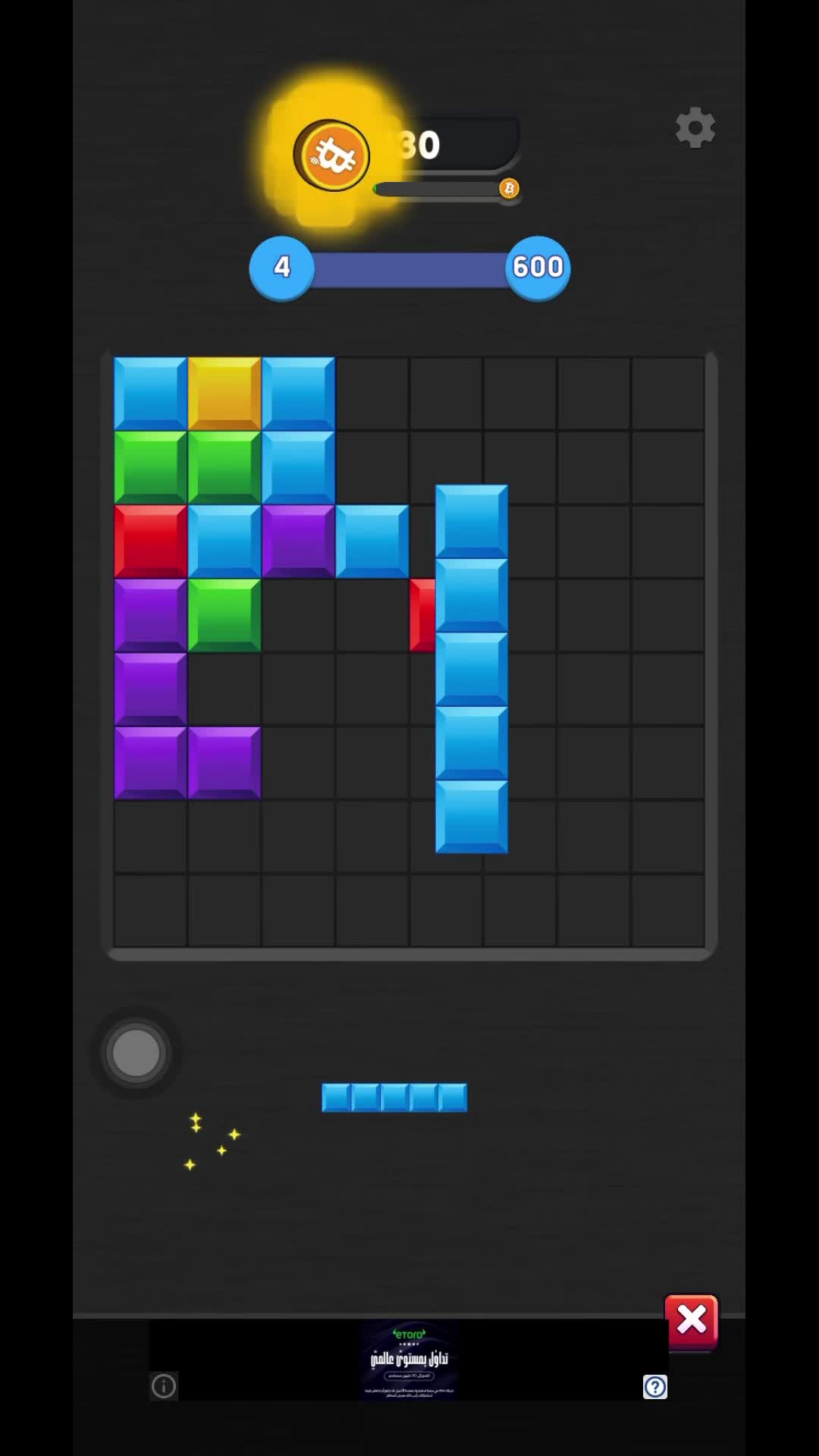Screen dimensions: 819x1456
Task: Tap the Bitcoin coin icon
Action: 332,155
